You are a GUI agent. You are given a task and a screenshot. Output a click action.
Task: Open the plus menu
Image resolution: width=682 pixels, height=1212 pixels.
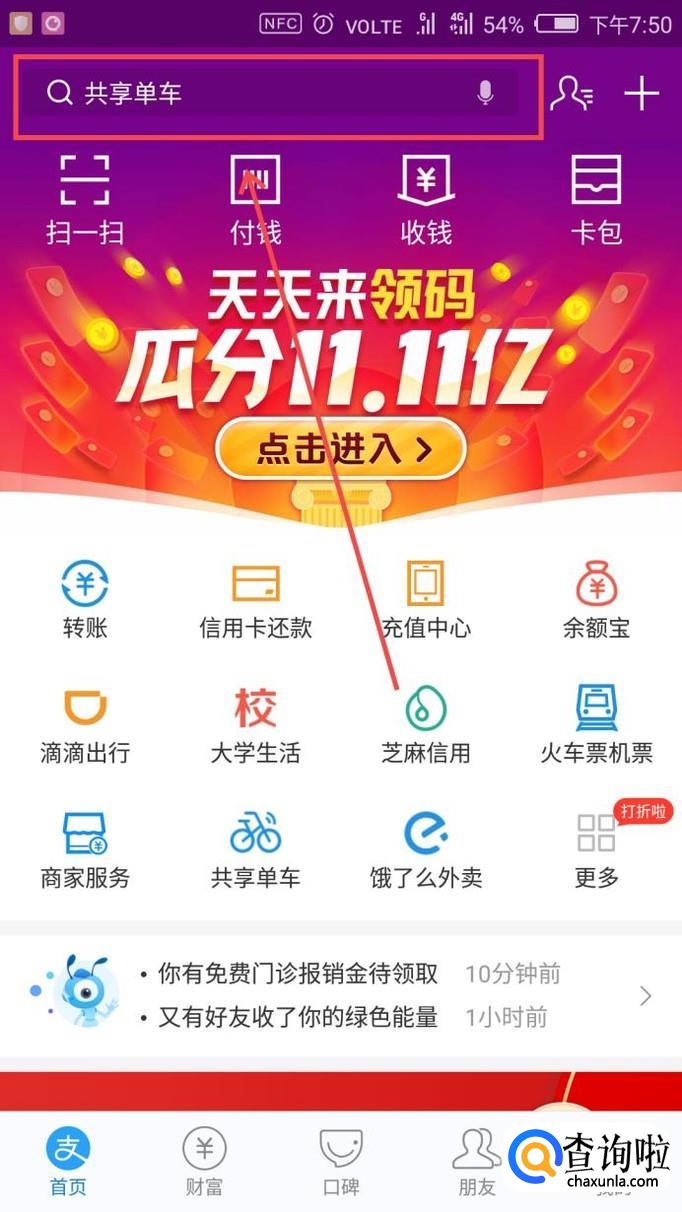point(641,94)
